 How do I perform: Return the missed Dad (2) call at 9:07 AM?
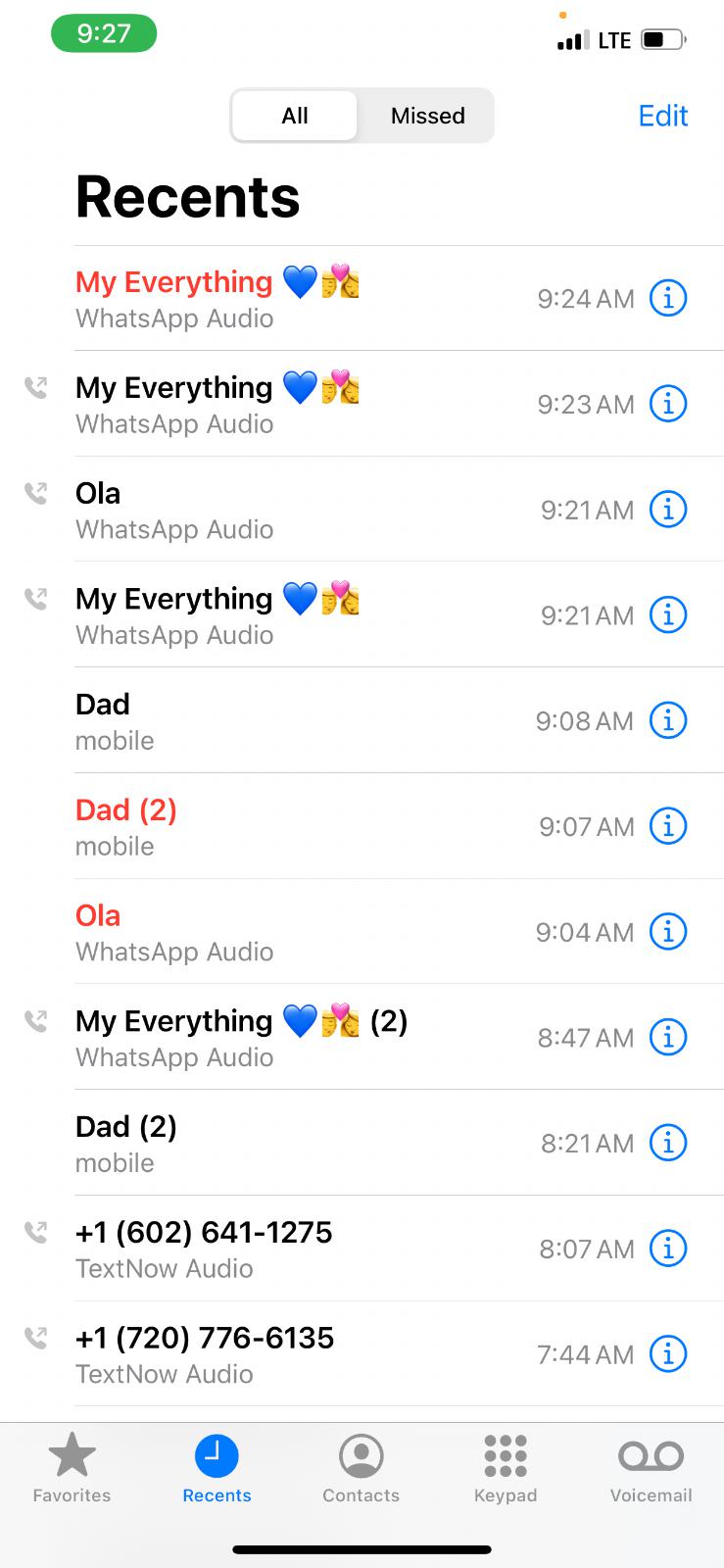(x=294, y=826)
